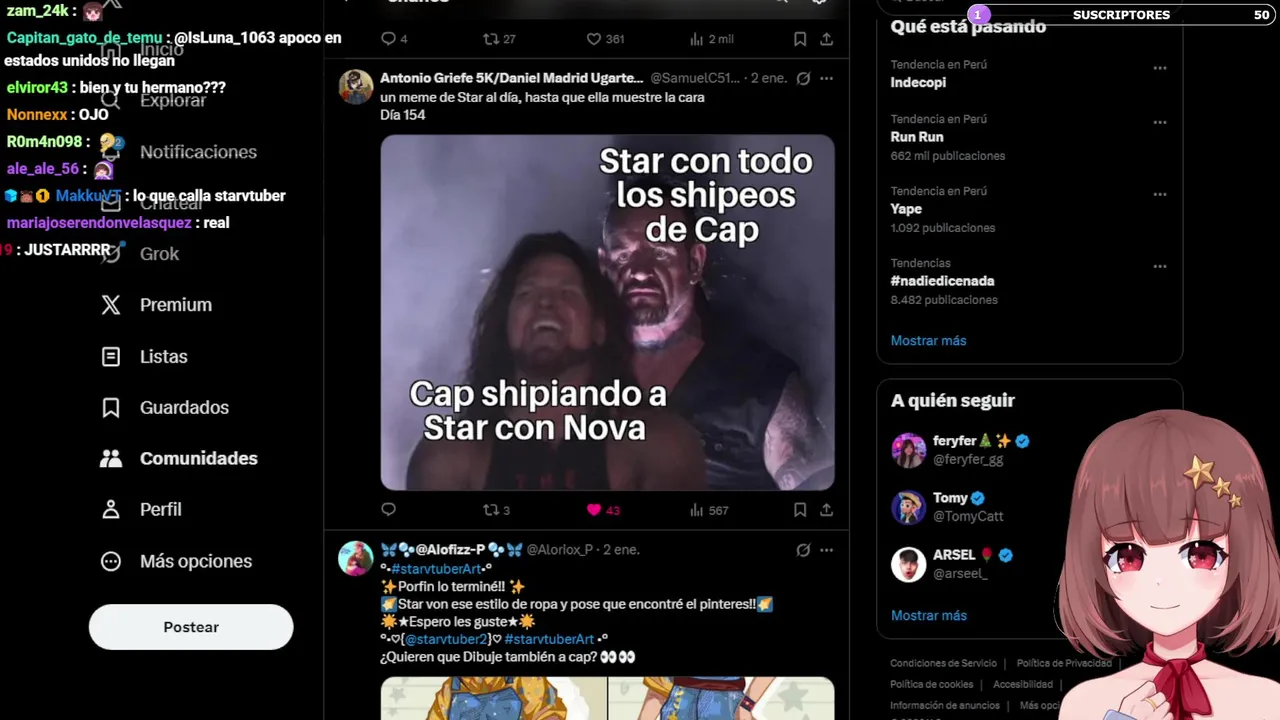Viewport: 1280px width, 720px height.
Task: Open the #nadiedicenada trend
Action: click(x=942, y=281)
